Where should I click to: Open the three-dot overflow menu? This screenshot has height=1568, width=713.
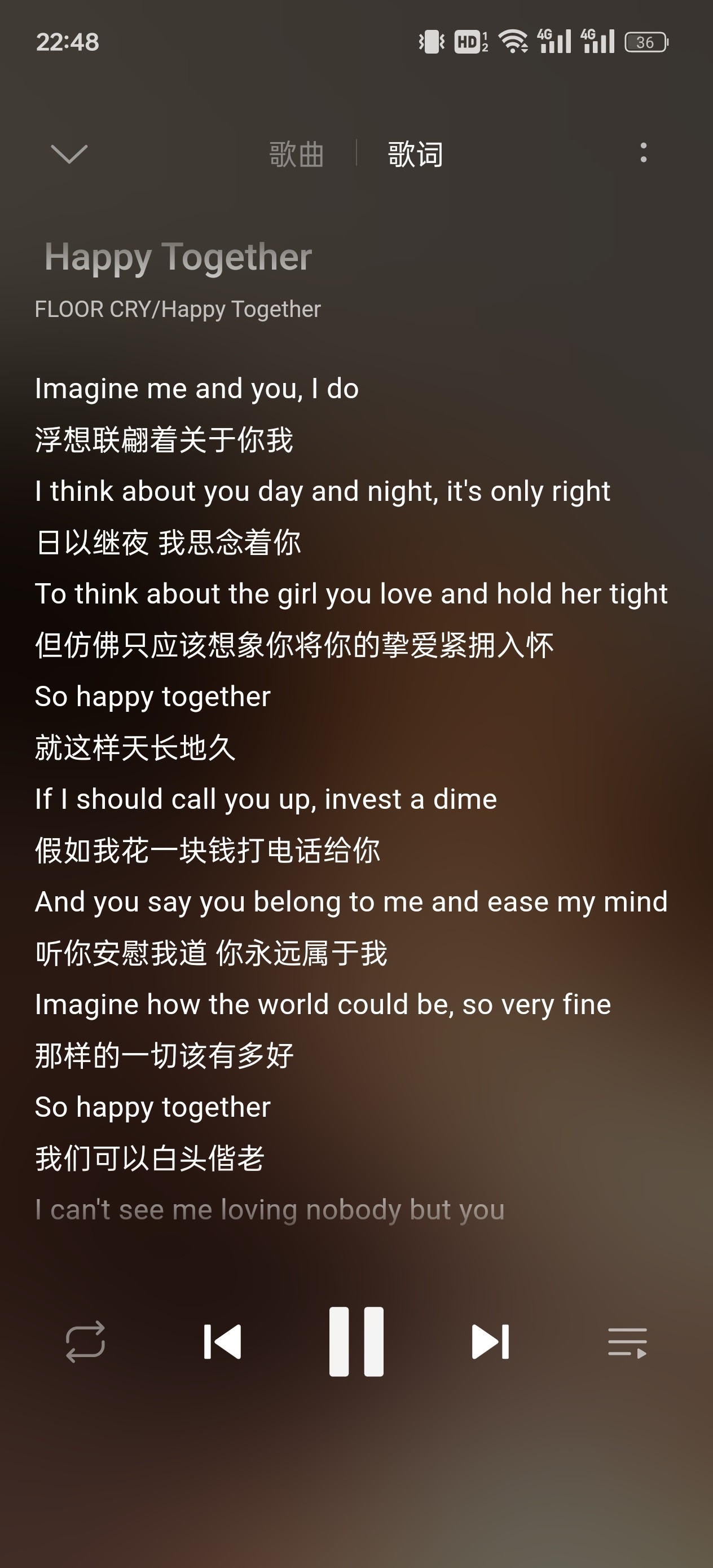644,153
